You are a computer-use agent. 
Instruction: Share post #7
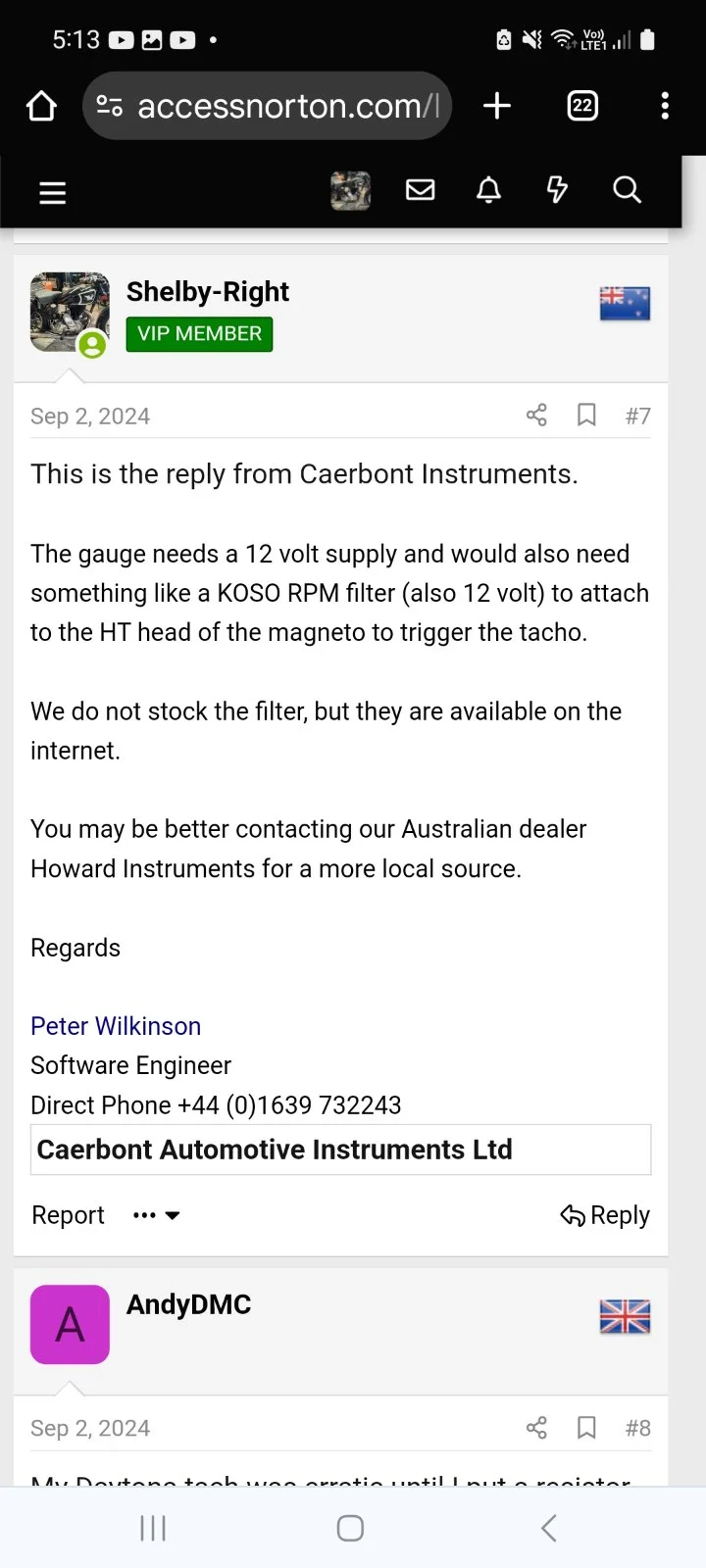536,416
